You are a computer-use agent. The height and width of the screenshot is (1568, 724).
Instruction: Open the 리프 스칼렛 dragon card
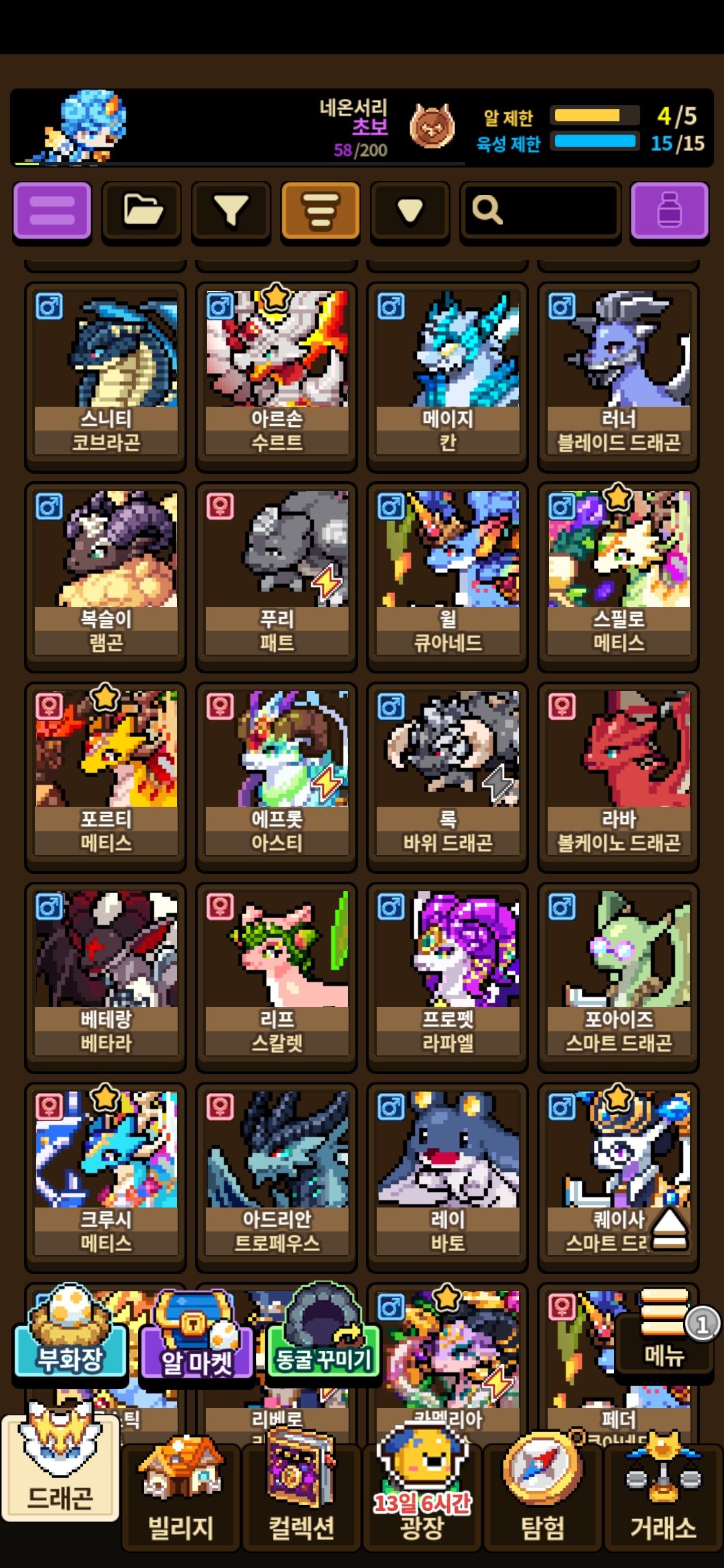(x=276, y=977)
